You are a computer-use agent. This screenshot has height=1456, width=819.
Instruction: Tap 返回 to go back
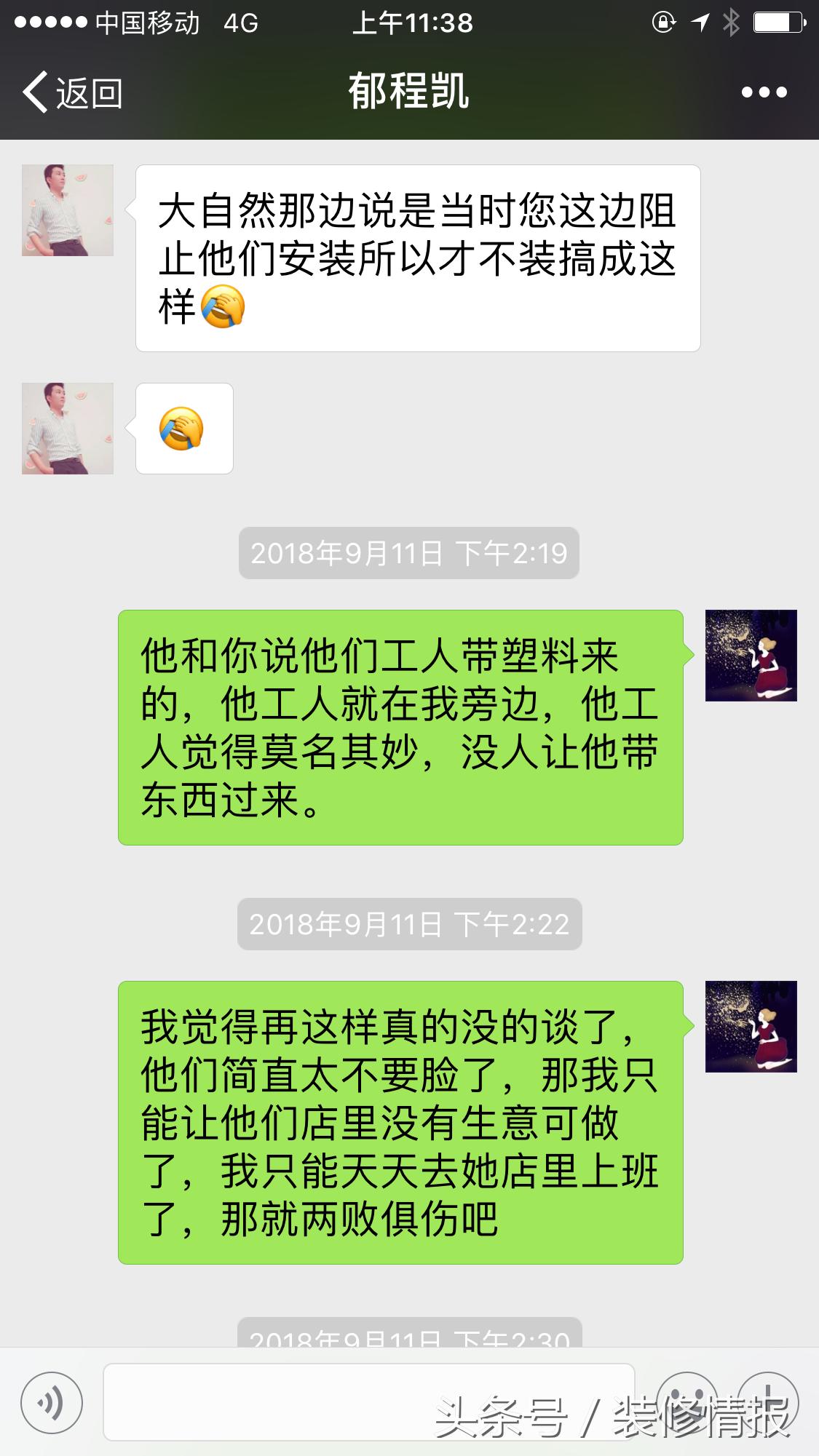coord(87,92)
